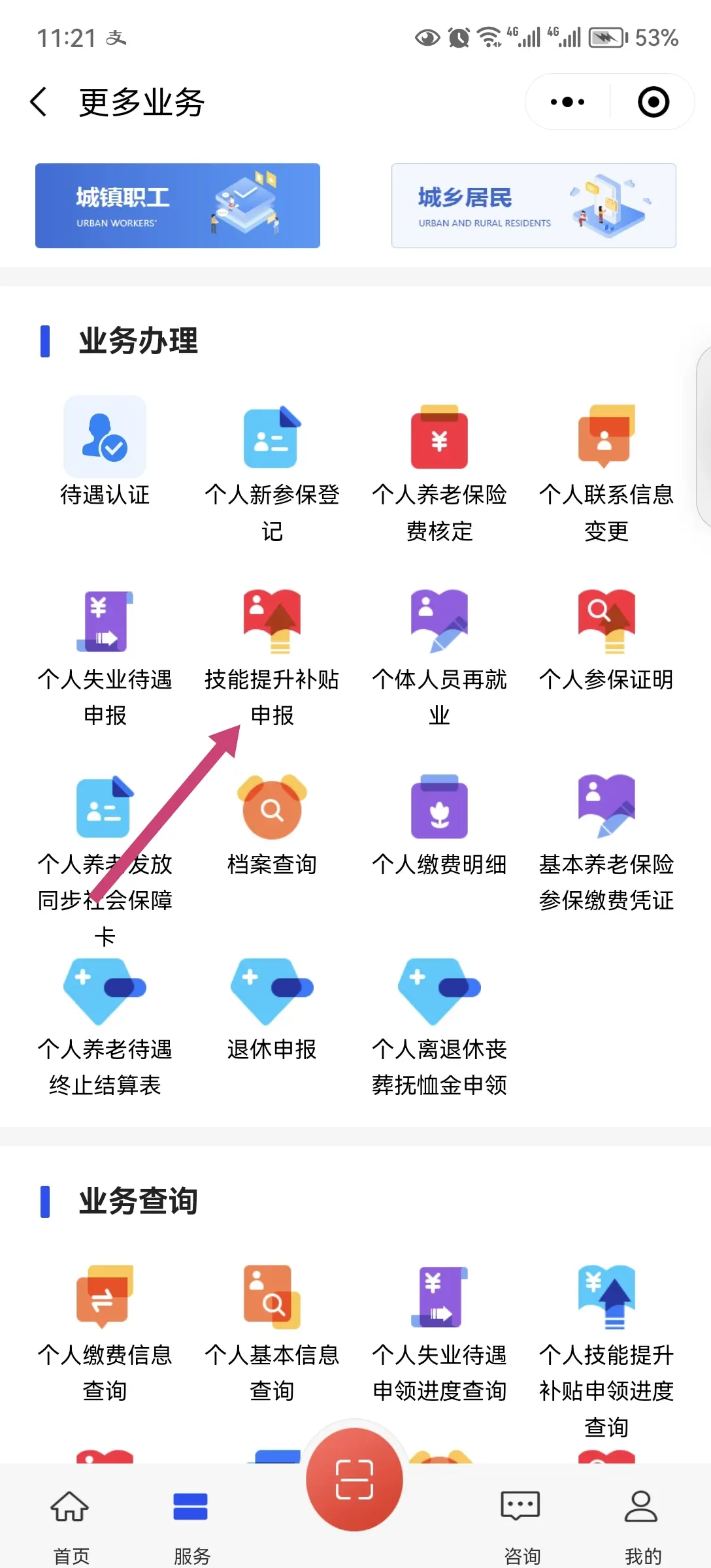Go to the 我的 tab
Screen dimensions: 711x1568
click(x=642, y=1522)
